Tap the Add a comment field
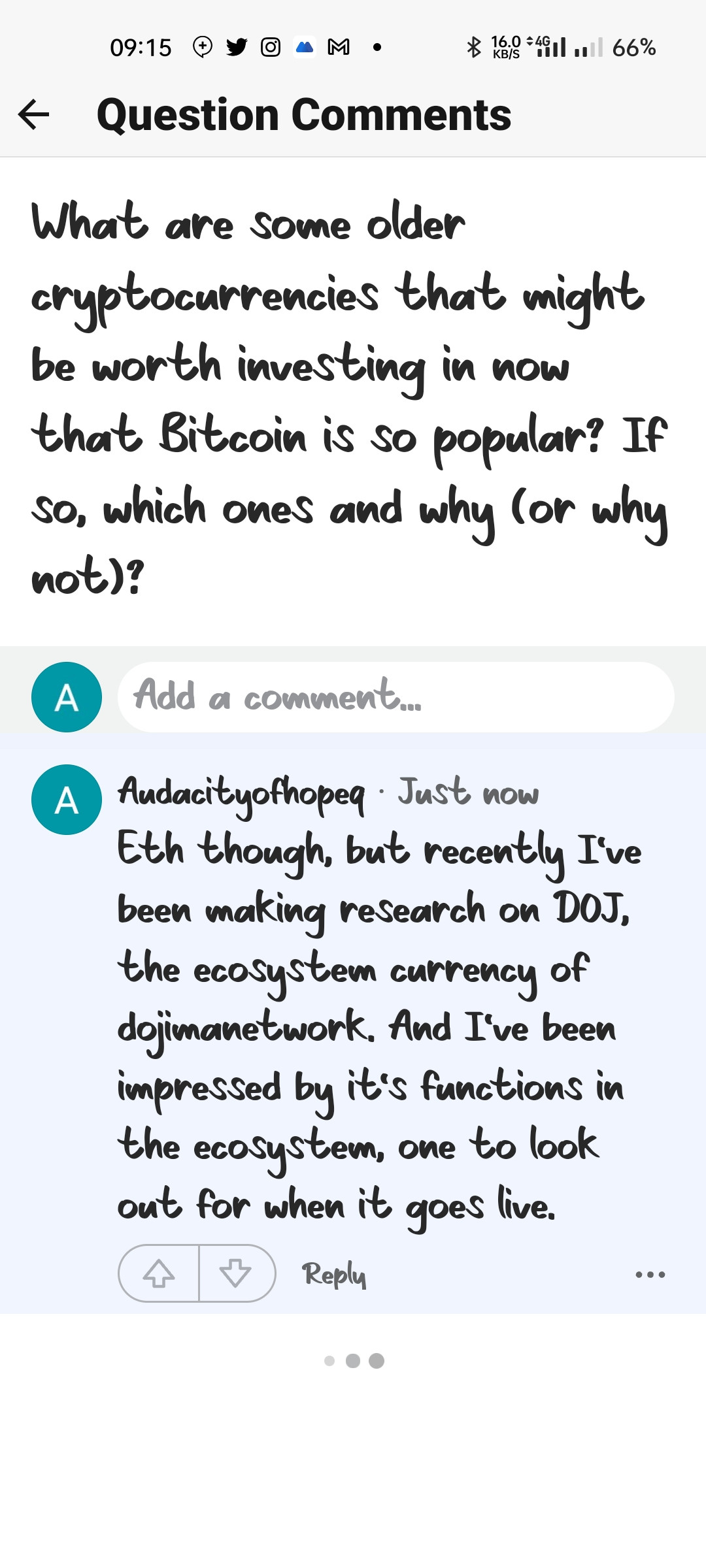The height and width of the screenshot is (1568, 706). coord(395,696)
